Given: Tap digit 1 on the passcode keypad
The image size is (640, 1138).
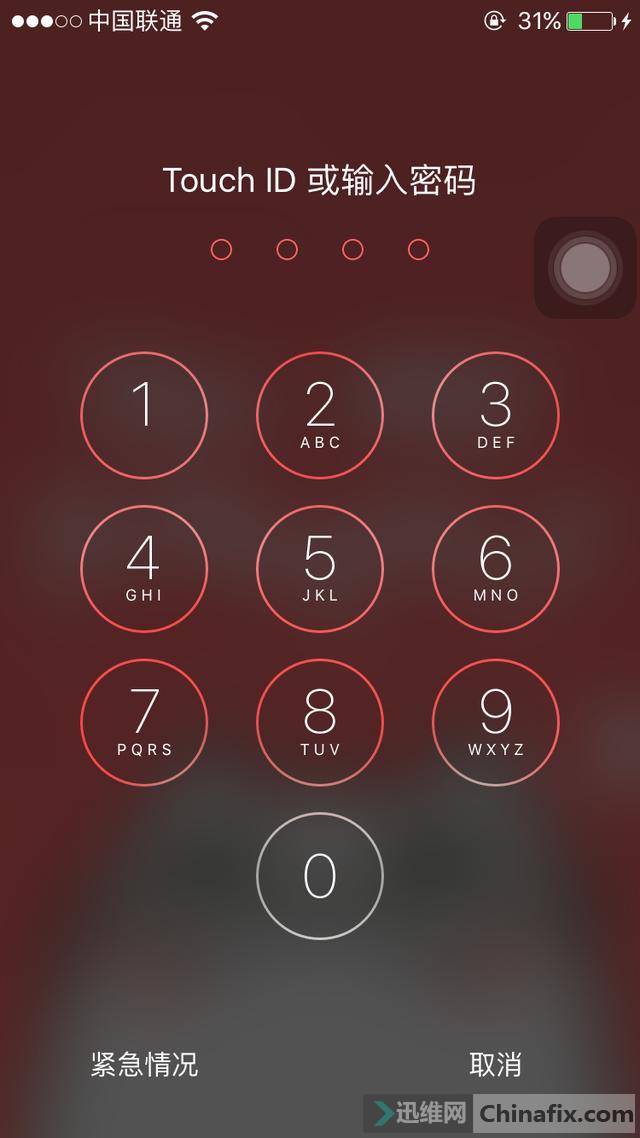Looking at the screenshot, I should pos(144,415).
